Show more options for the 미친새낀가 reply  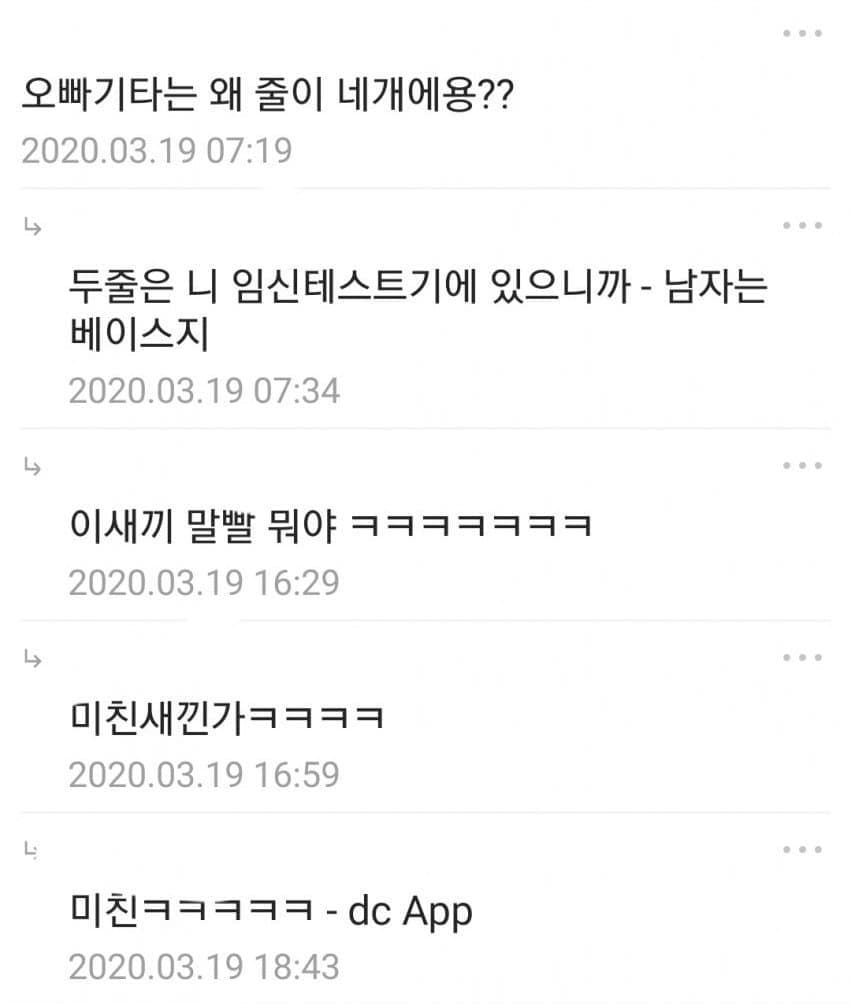coord(801,658)
